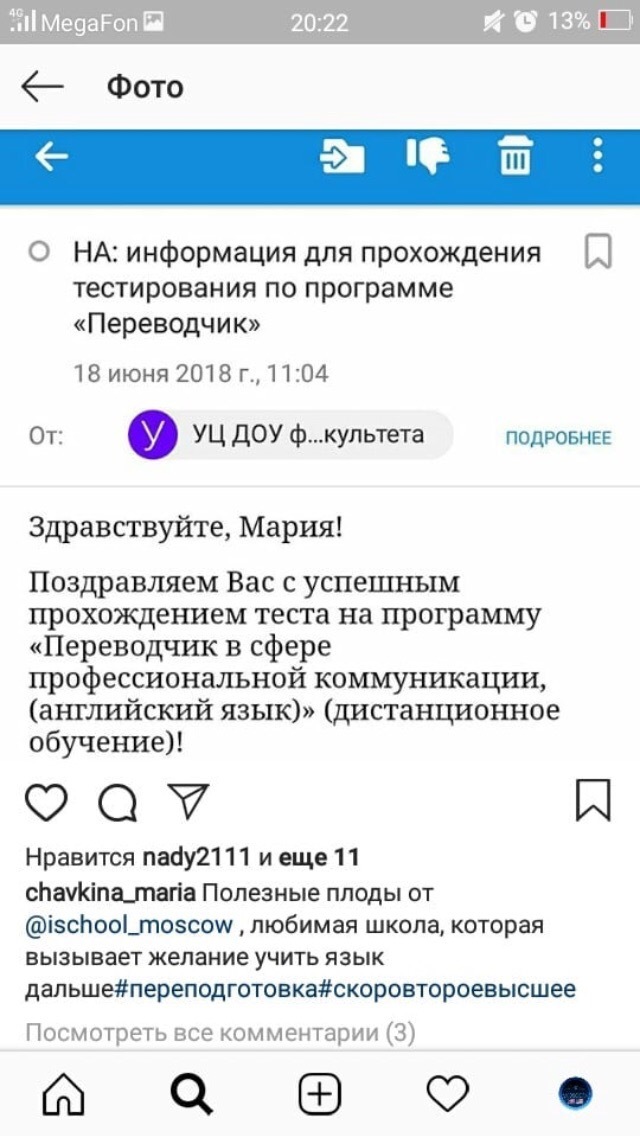Open your profile tab in the bottom bar
This screenshot has width=640, height=1136.
575,1094
